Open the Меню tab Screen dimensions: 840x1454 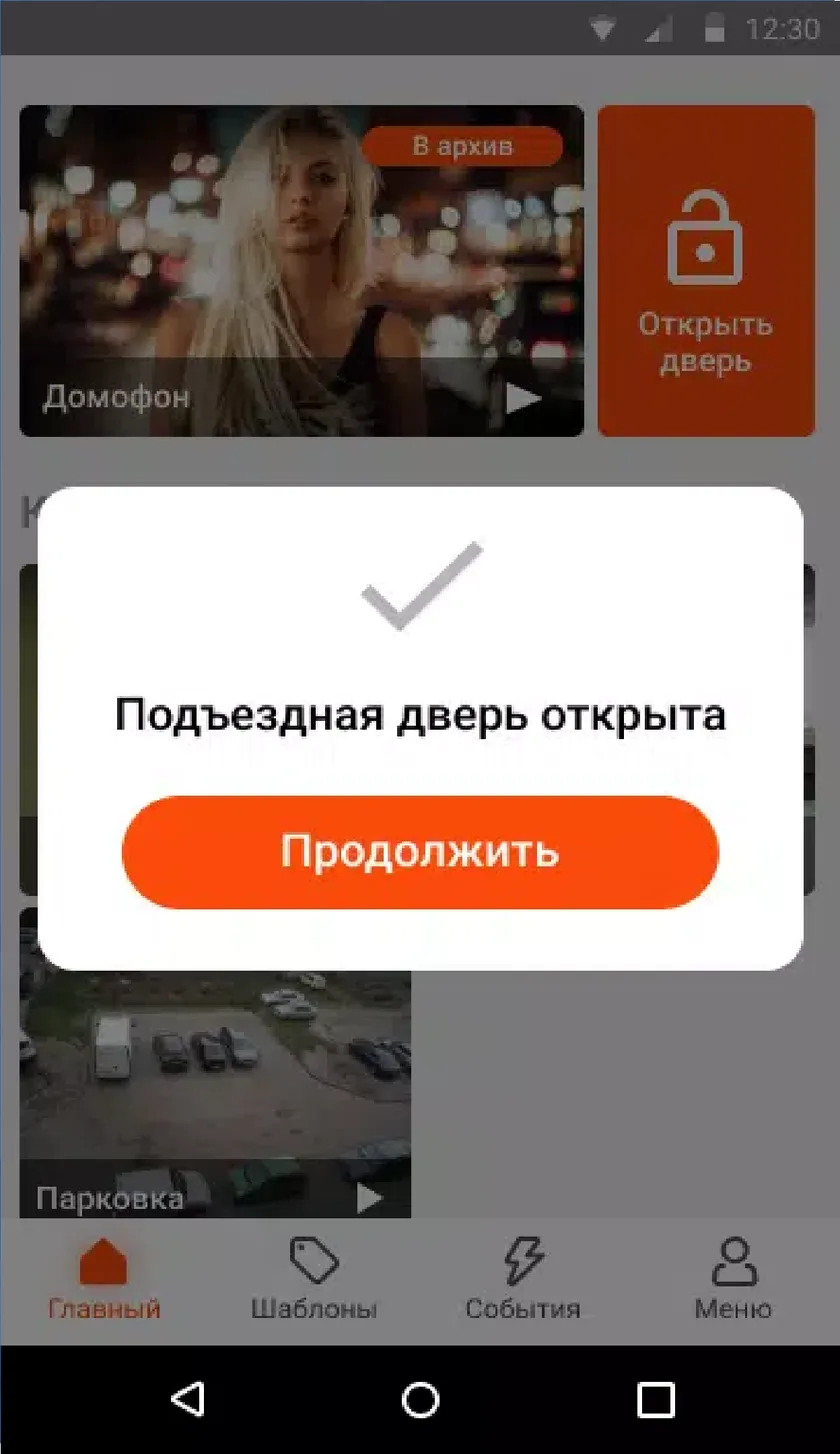click(733, 1279)
